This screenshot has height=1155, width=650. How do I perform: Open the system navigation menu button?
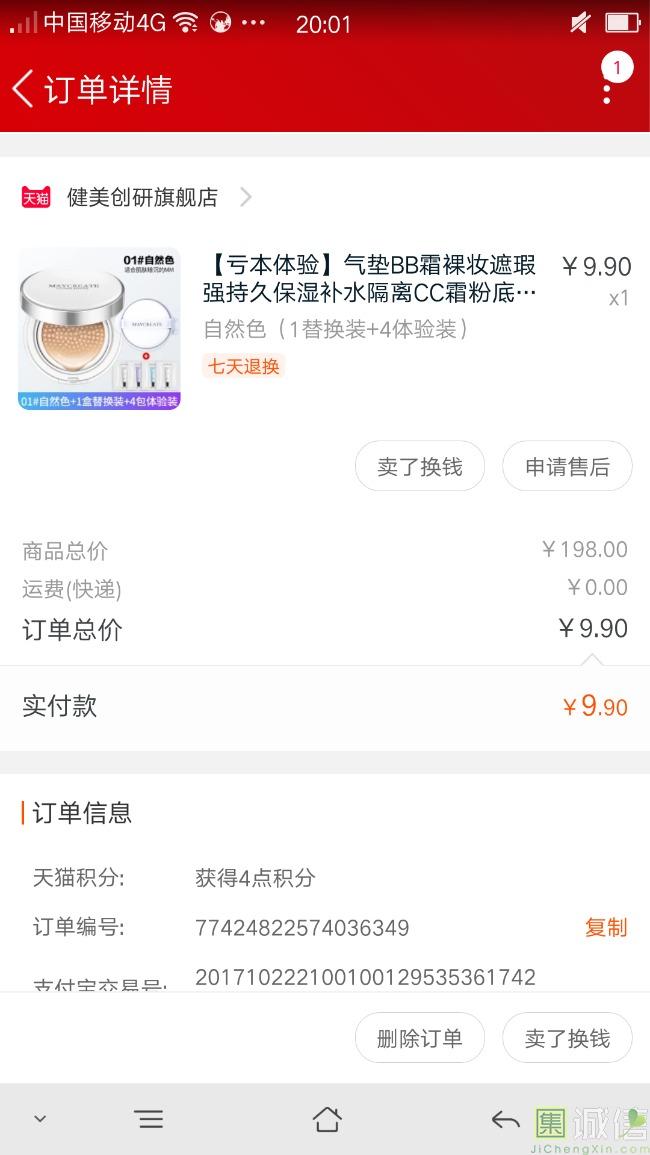149,1119
